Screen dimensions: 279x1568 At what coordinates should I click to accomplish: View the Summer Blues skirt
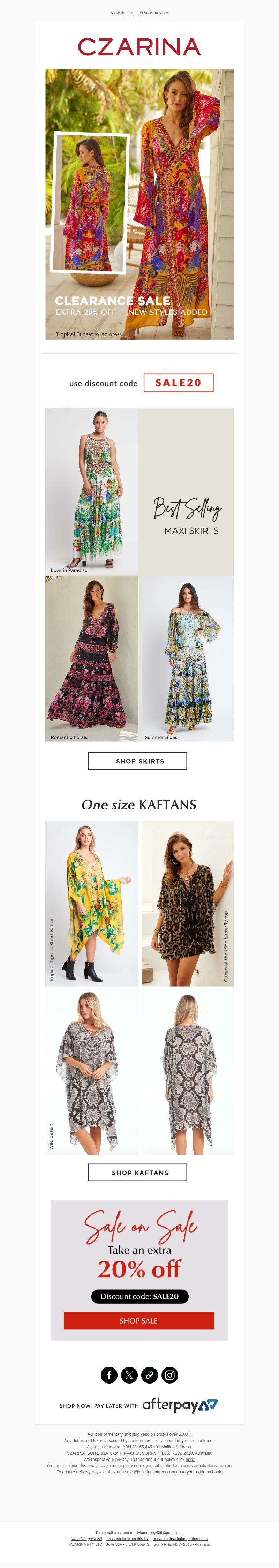click(187, 658)
